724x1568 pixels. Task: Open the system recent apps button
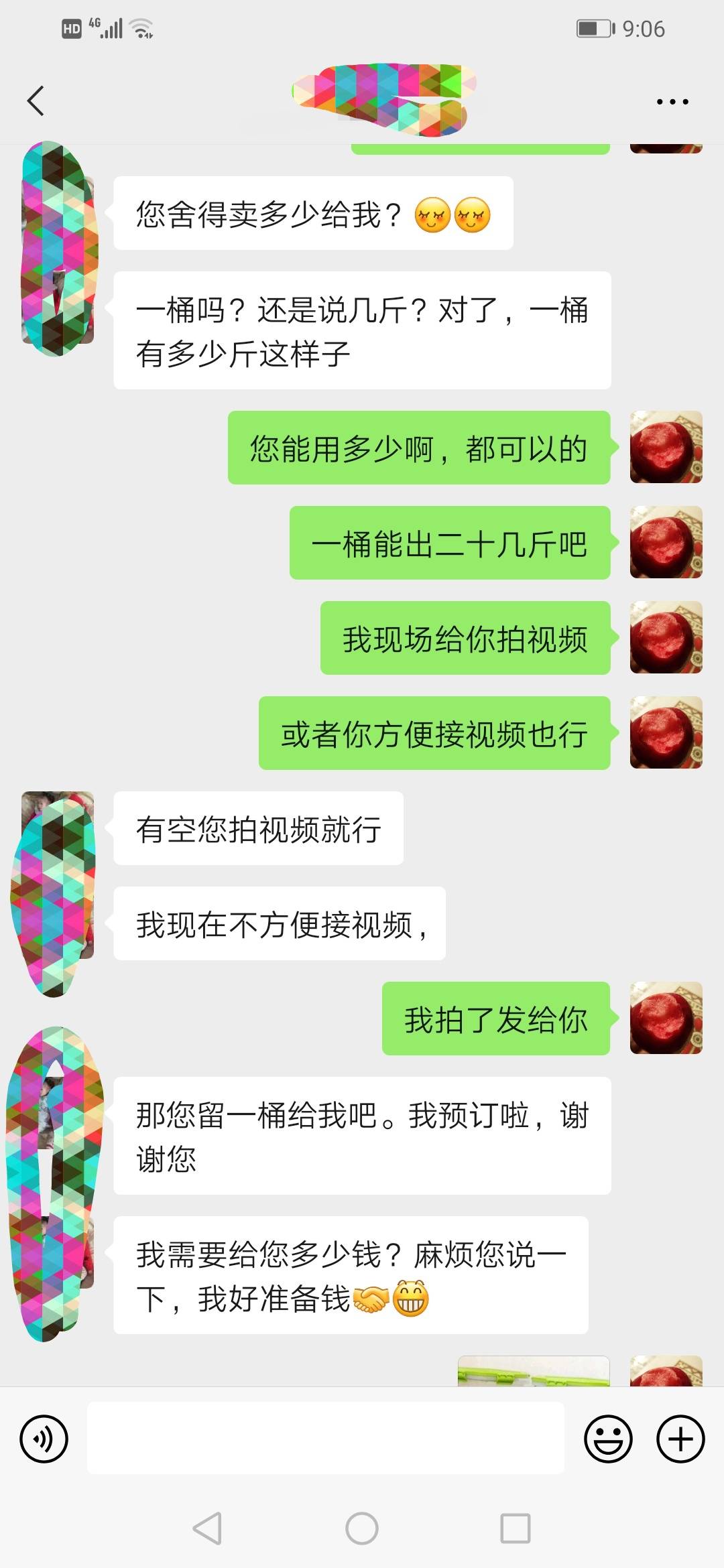tap(516, 1529)
